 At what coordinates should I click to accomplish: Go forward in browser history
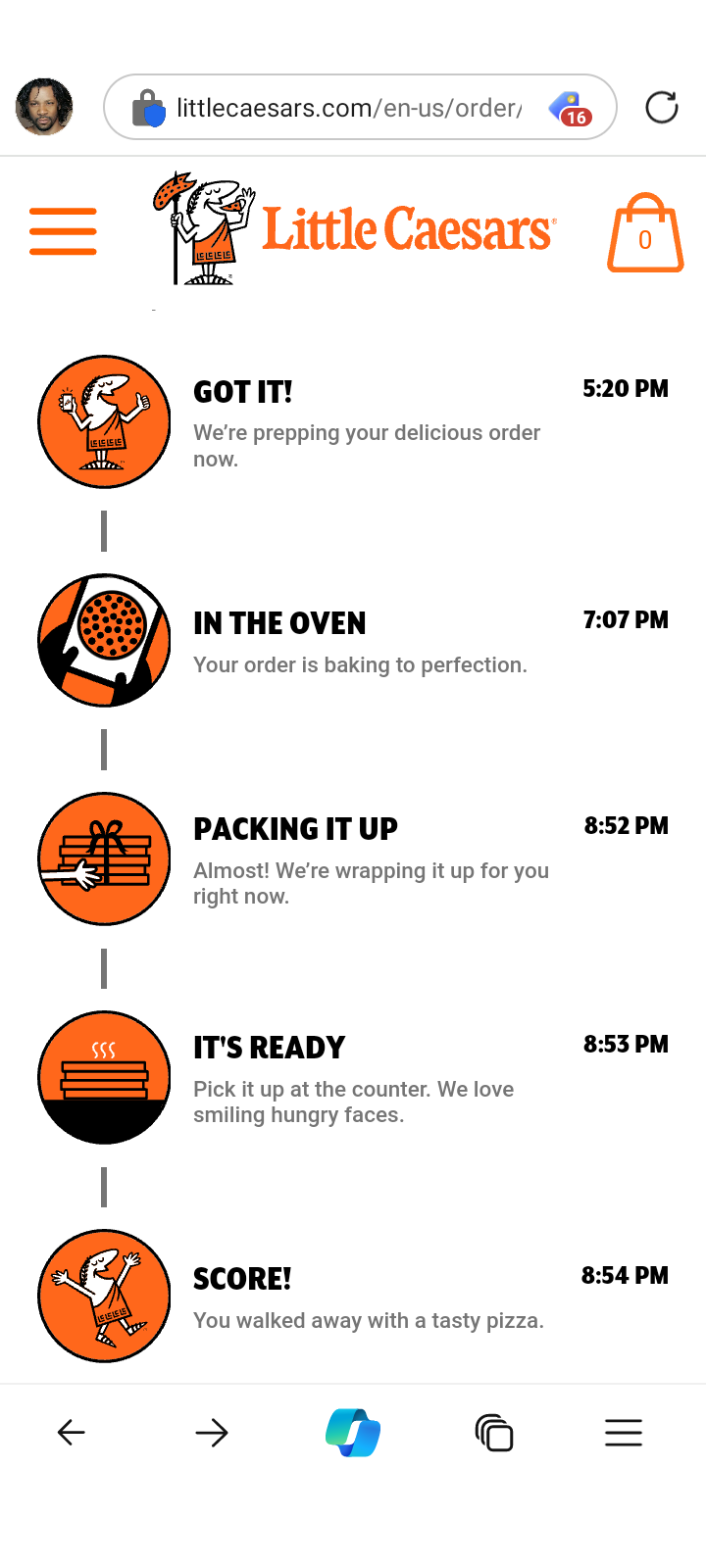pyautogui.click(x=211, y=1433)
